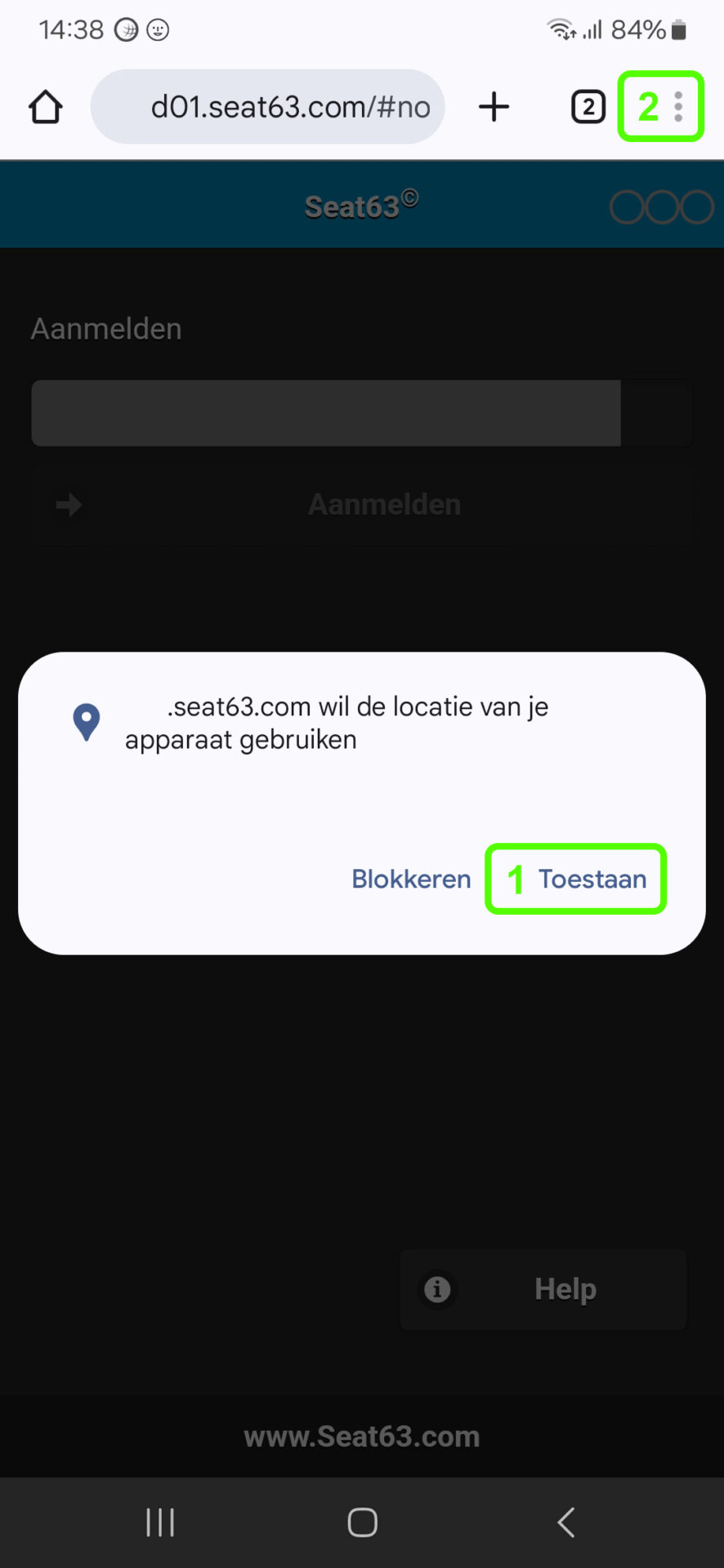Viewport: 724px width, 1568px height.
Task: Open the browser overflow menu
Action: click(678, 107)
